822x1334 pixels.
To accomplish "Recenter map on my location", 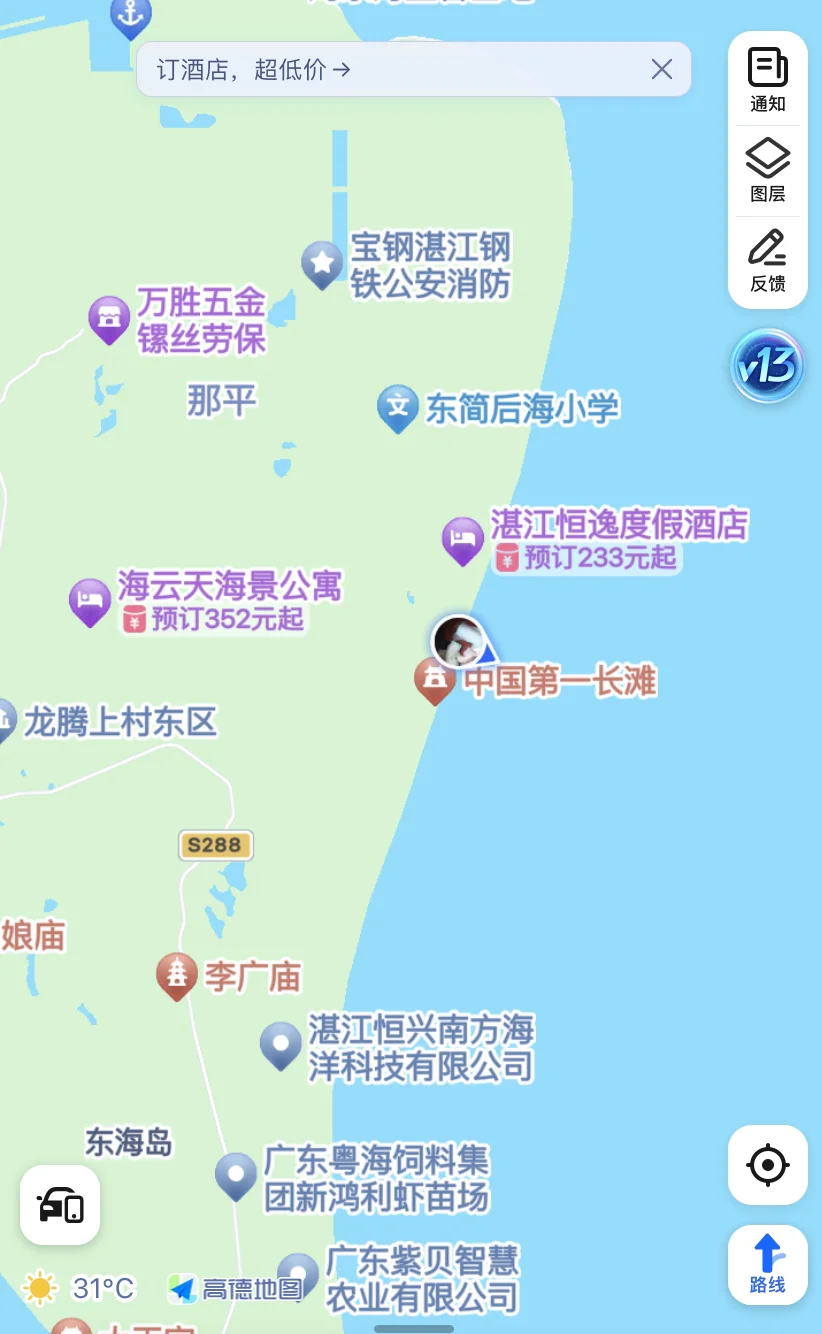I will (x=768, y=1165).
